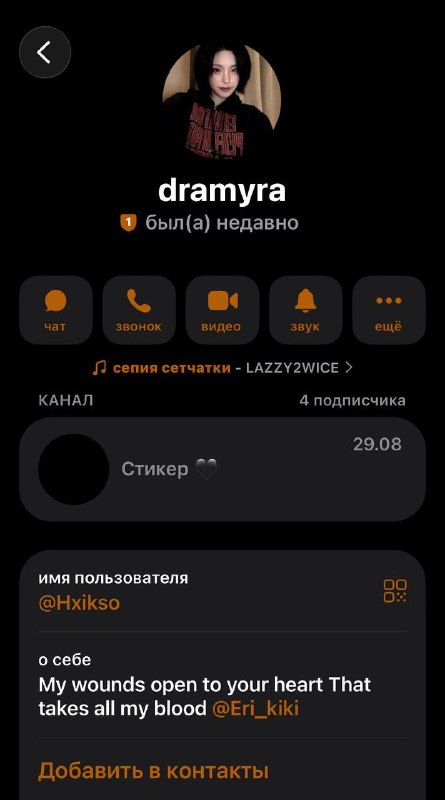
Task: Start a voice call via звонок
Action: tap(139, 310)
